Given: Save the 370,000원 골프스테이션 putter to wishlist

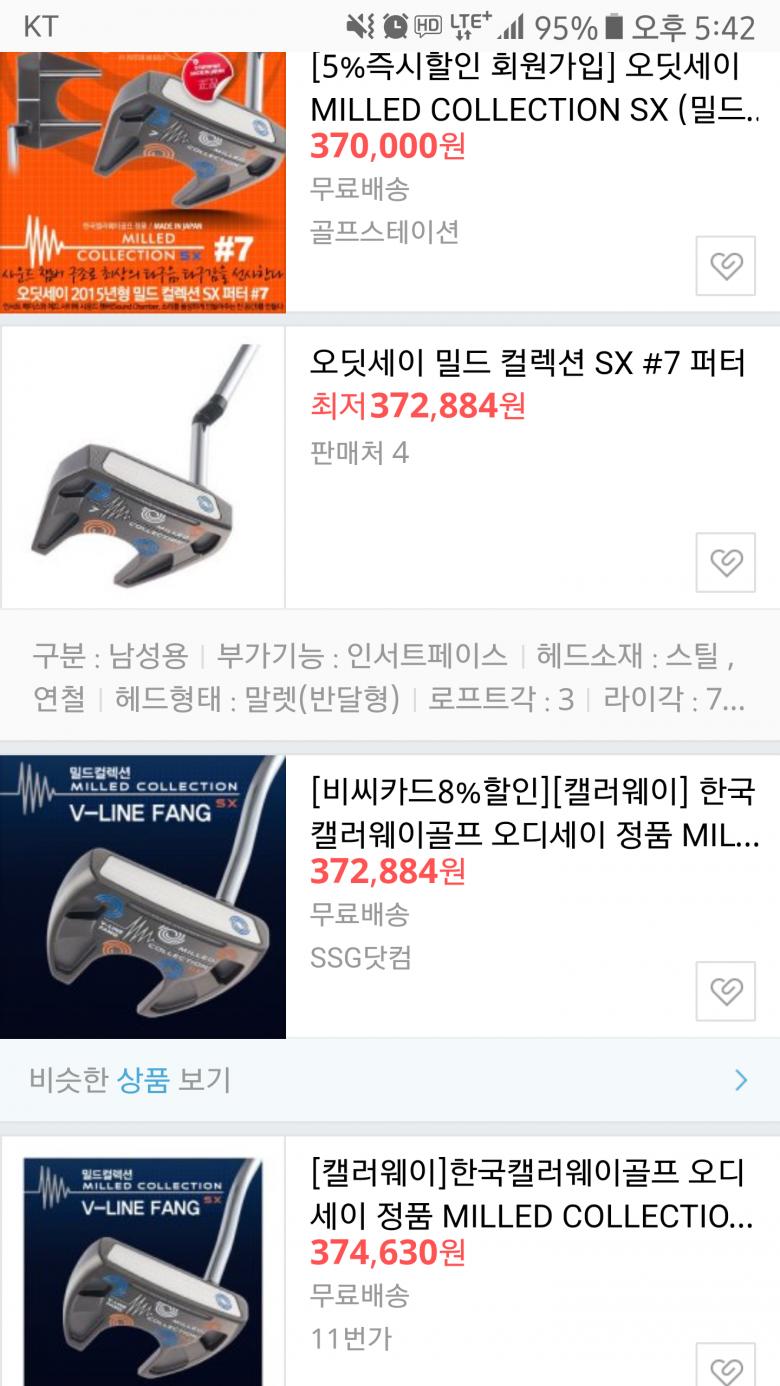Looking at the screenshot, I should (725, 266).
